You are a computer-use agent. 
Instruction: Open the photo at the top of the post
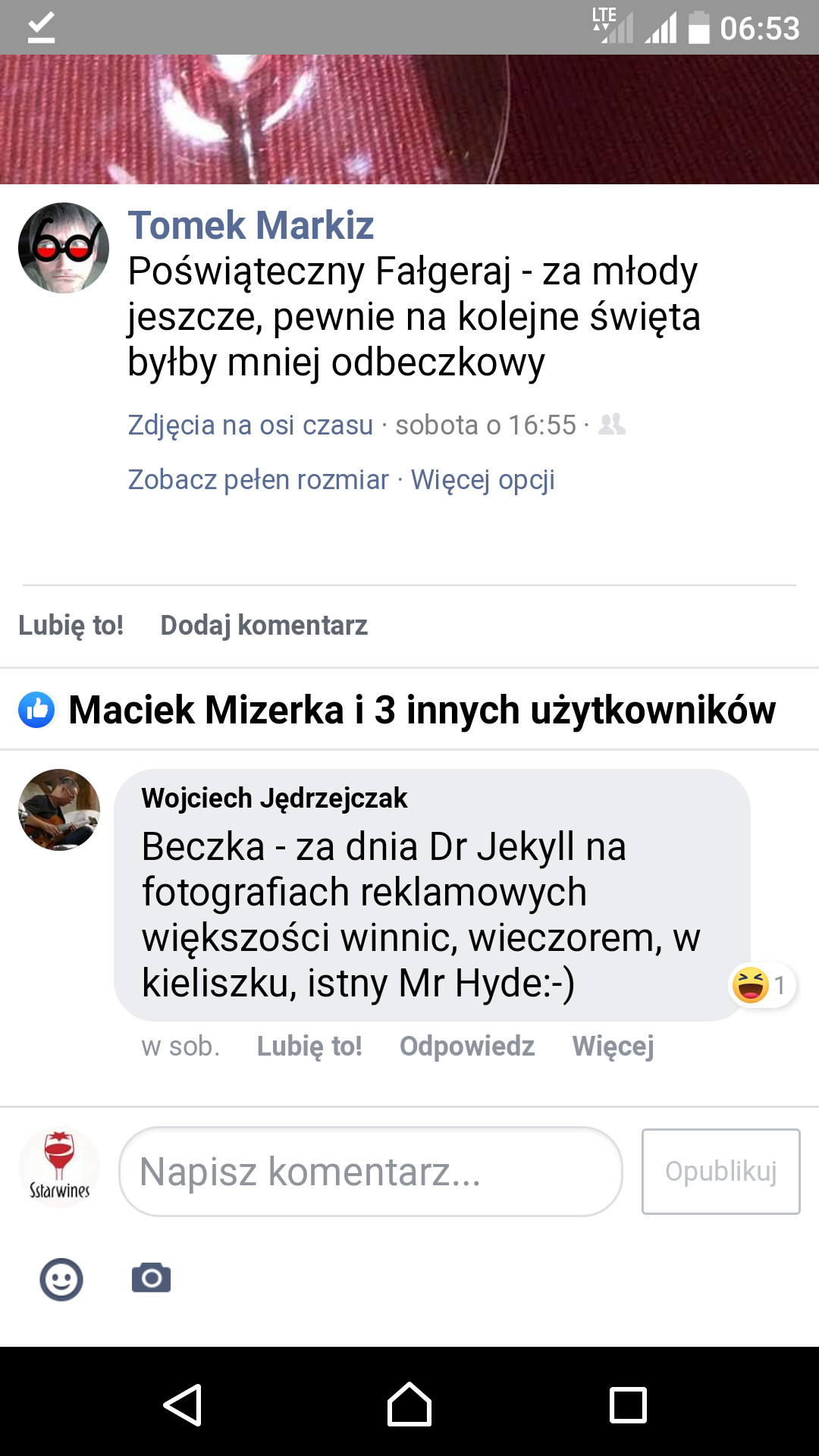409,119
